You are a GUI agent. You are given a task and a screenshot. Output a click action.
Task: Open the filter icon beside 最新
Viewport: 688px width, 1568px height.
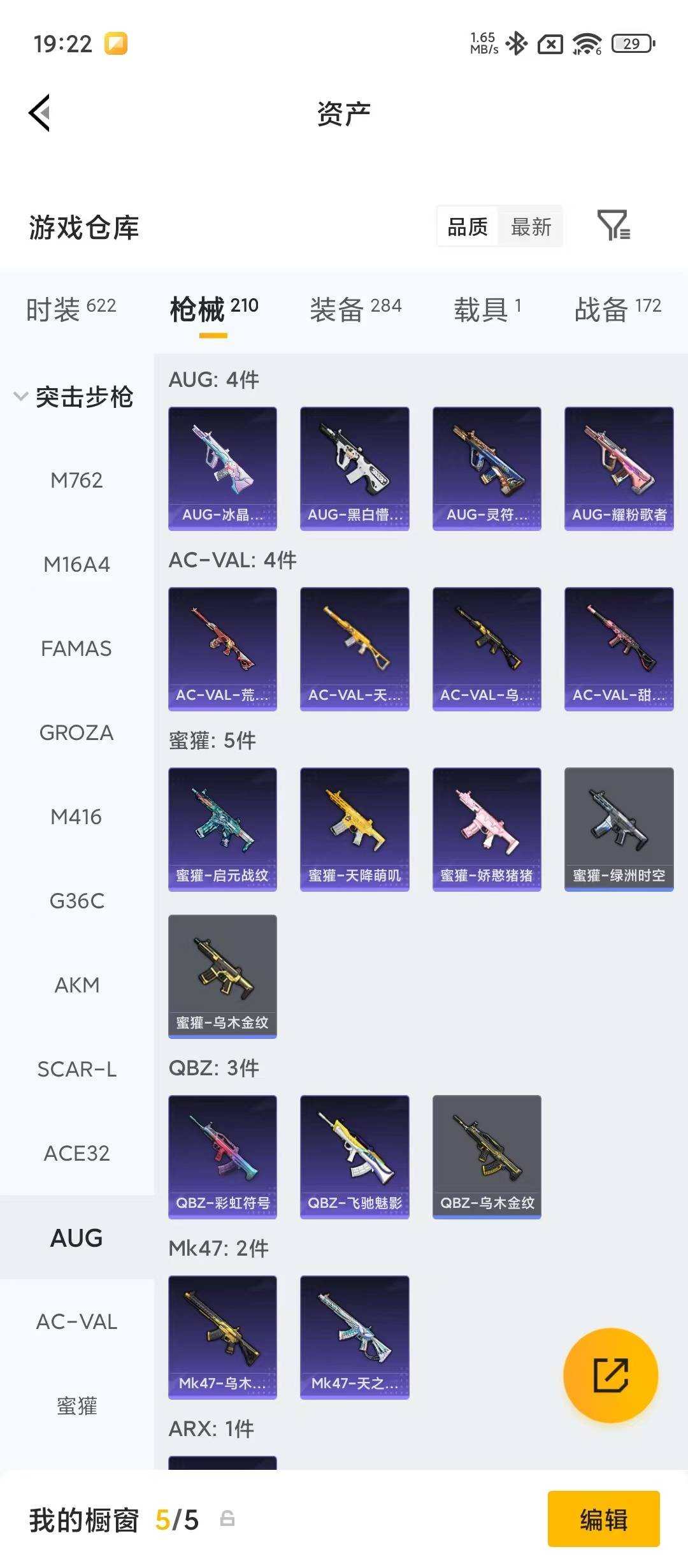614,226
